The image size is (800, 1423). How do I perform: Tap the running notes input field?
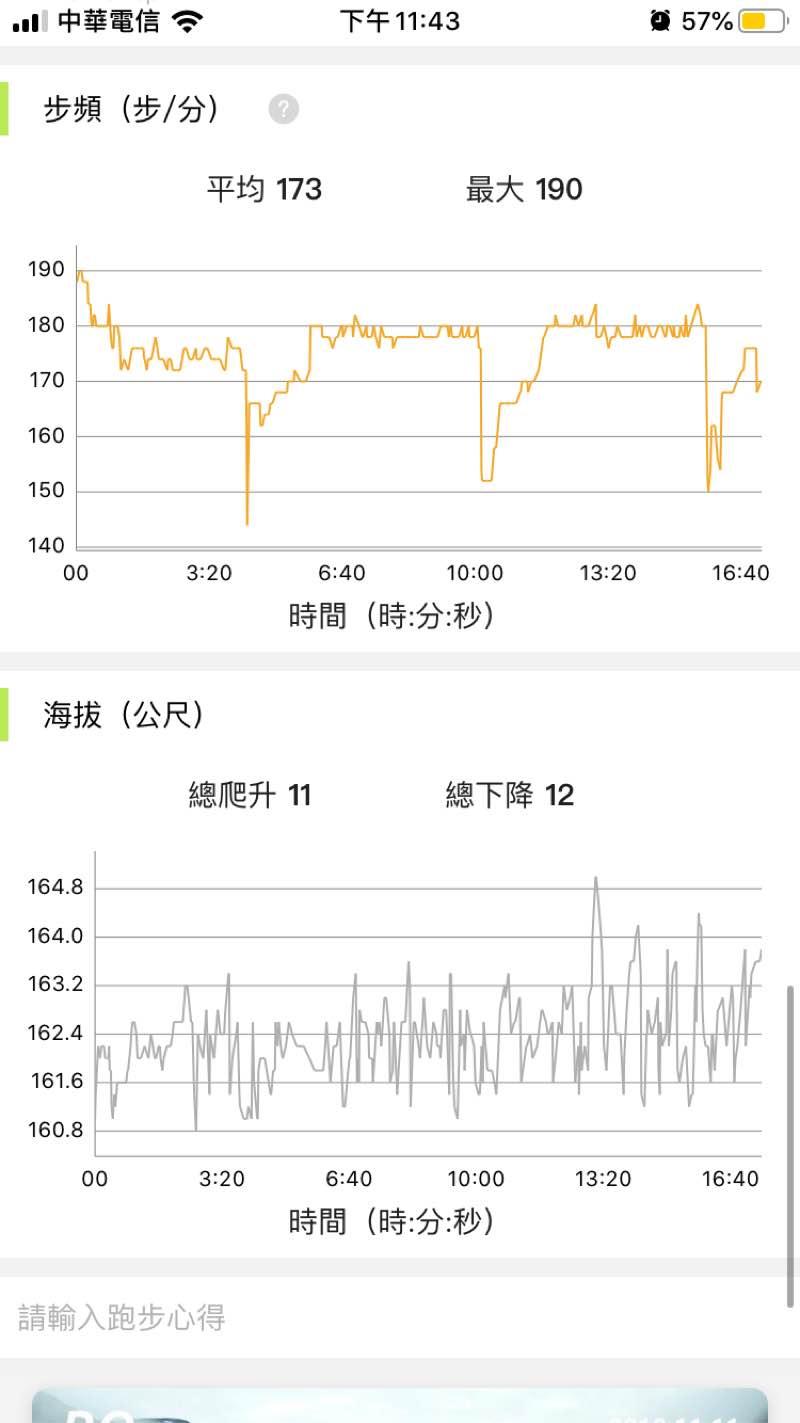click(x=400, y=1317)
